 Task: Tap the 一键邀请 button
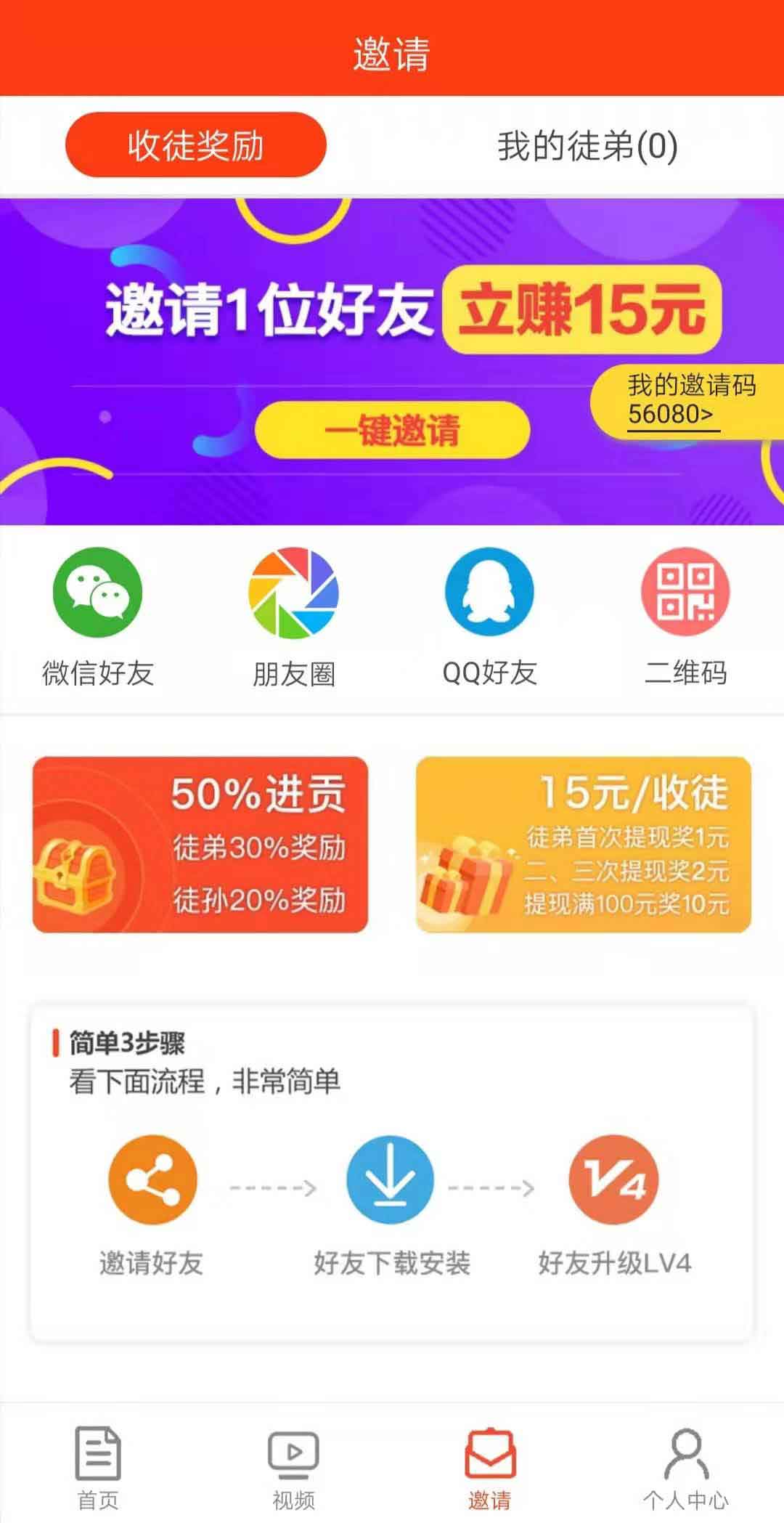[x=392, y=430]
